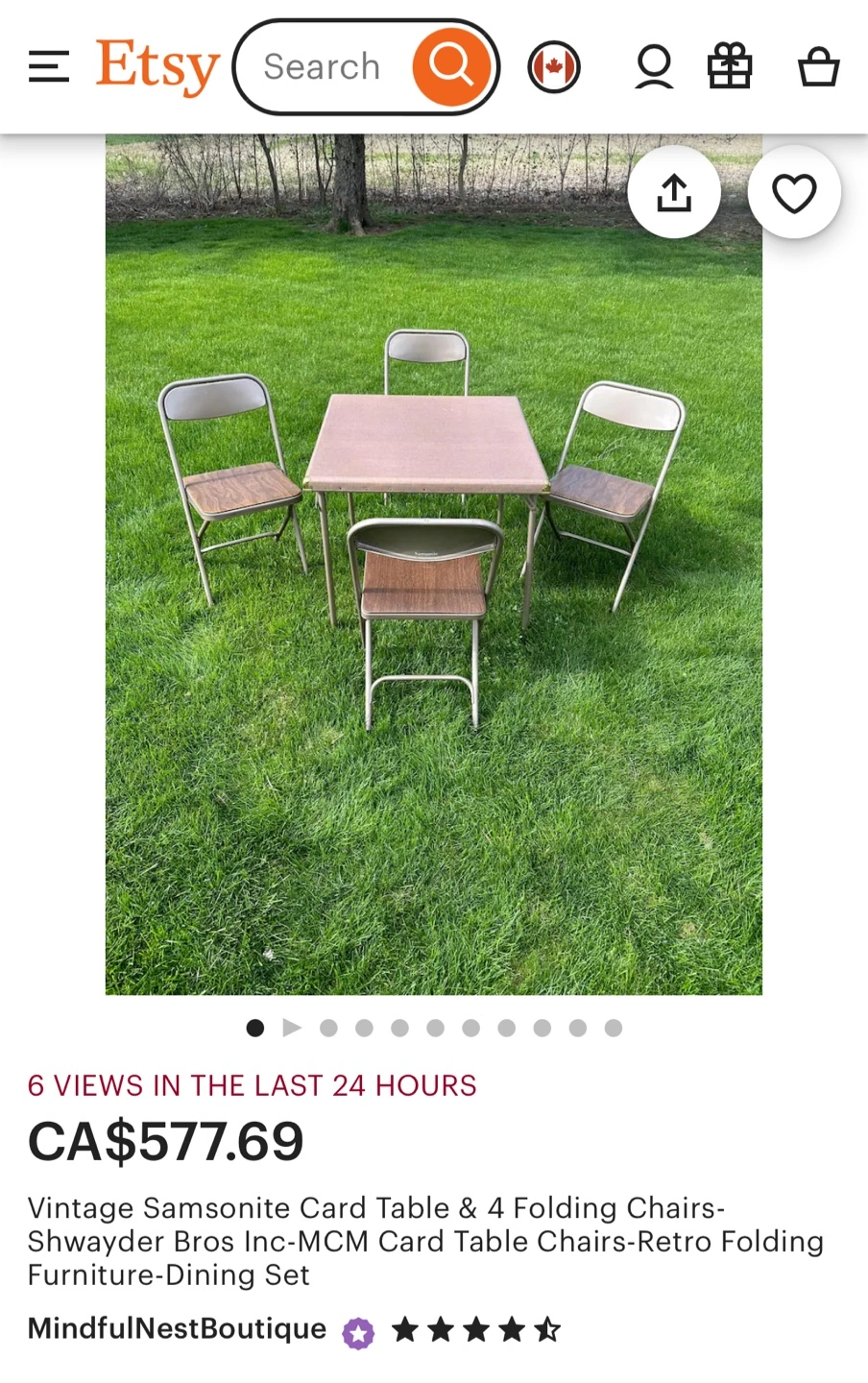868x1383 pixels.
Task: Change region via Canada flag
Action: [554, 67]
